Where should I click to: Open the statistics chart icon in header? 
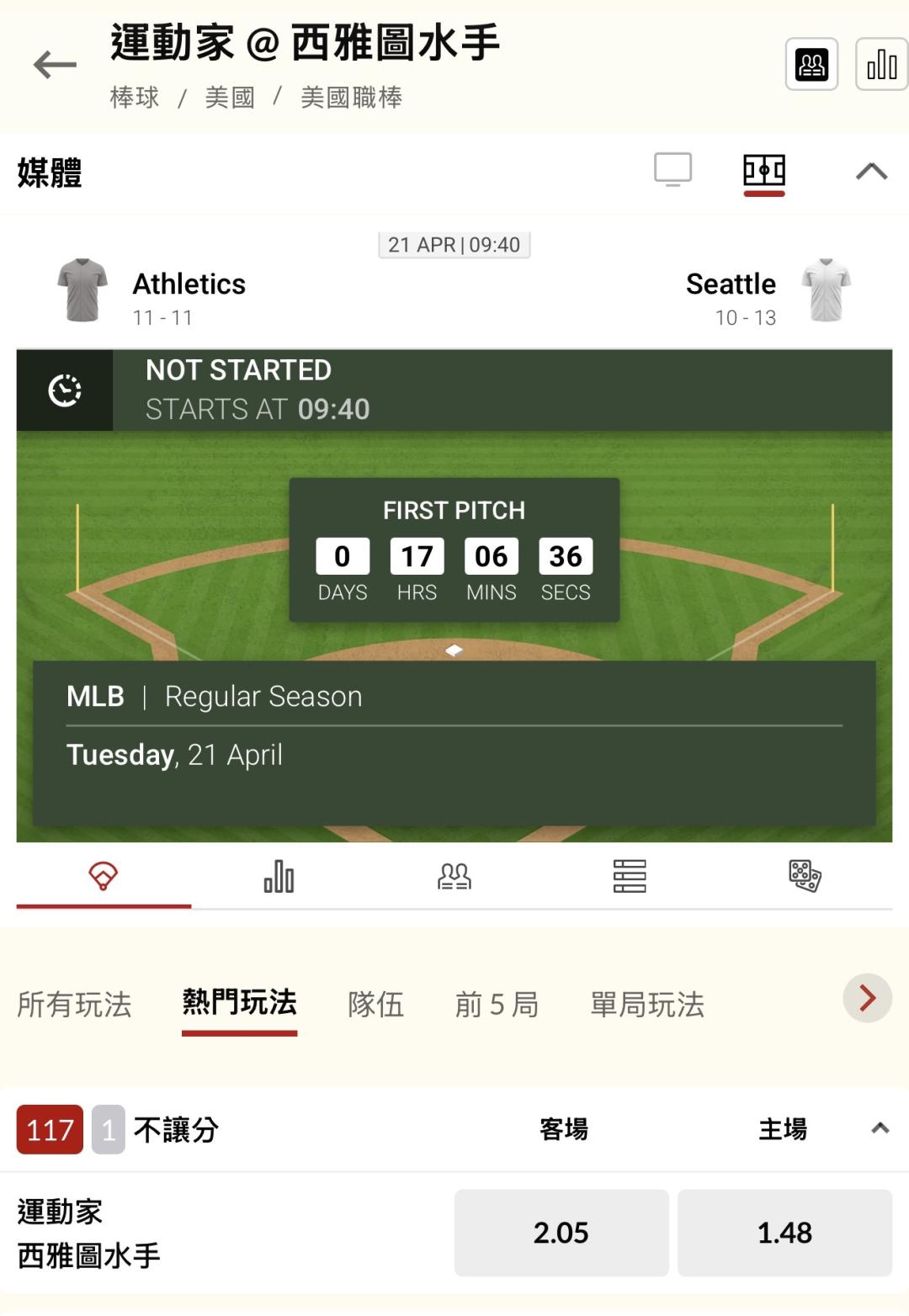click(x=880, y=65)
